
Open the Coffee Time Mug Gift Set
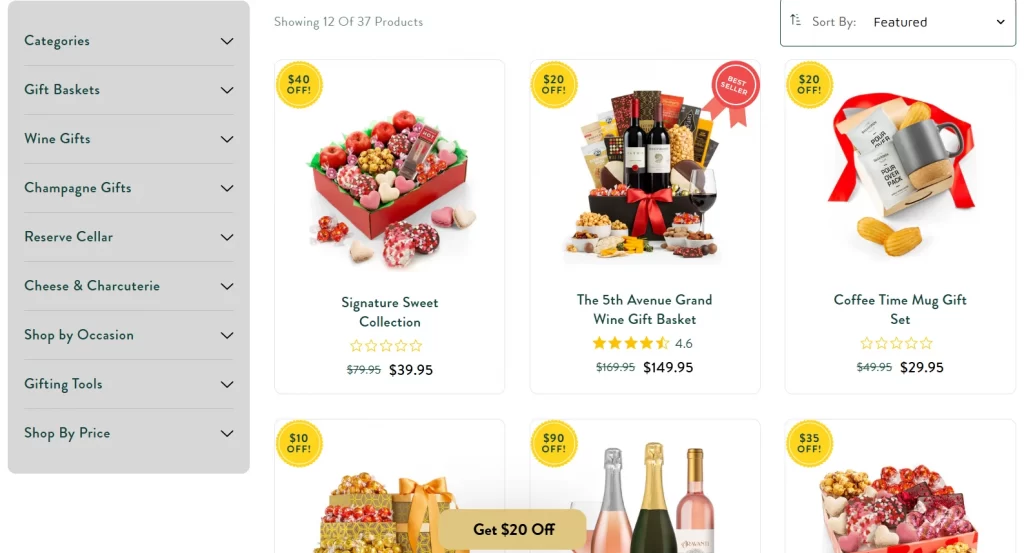point(900,309)
